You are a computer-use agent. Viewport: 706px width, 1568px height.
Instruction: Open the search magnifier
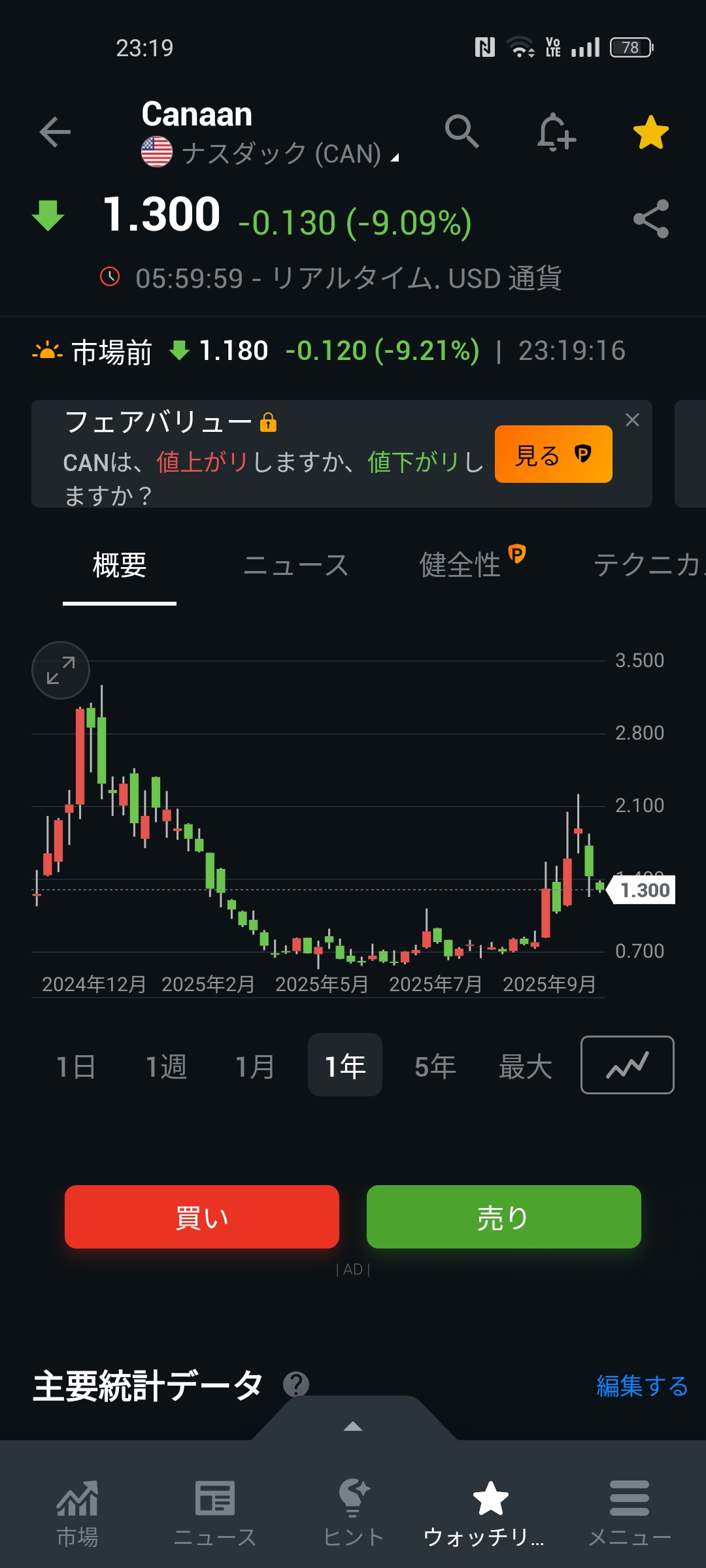tap(462, 132)
